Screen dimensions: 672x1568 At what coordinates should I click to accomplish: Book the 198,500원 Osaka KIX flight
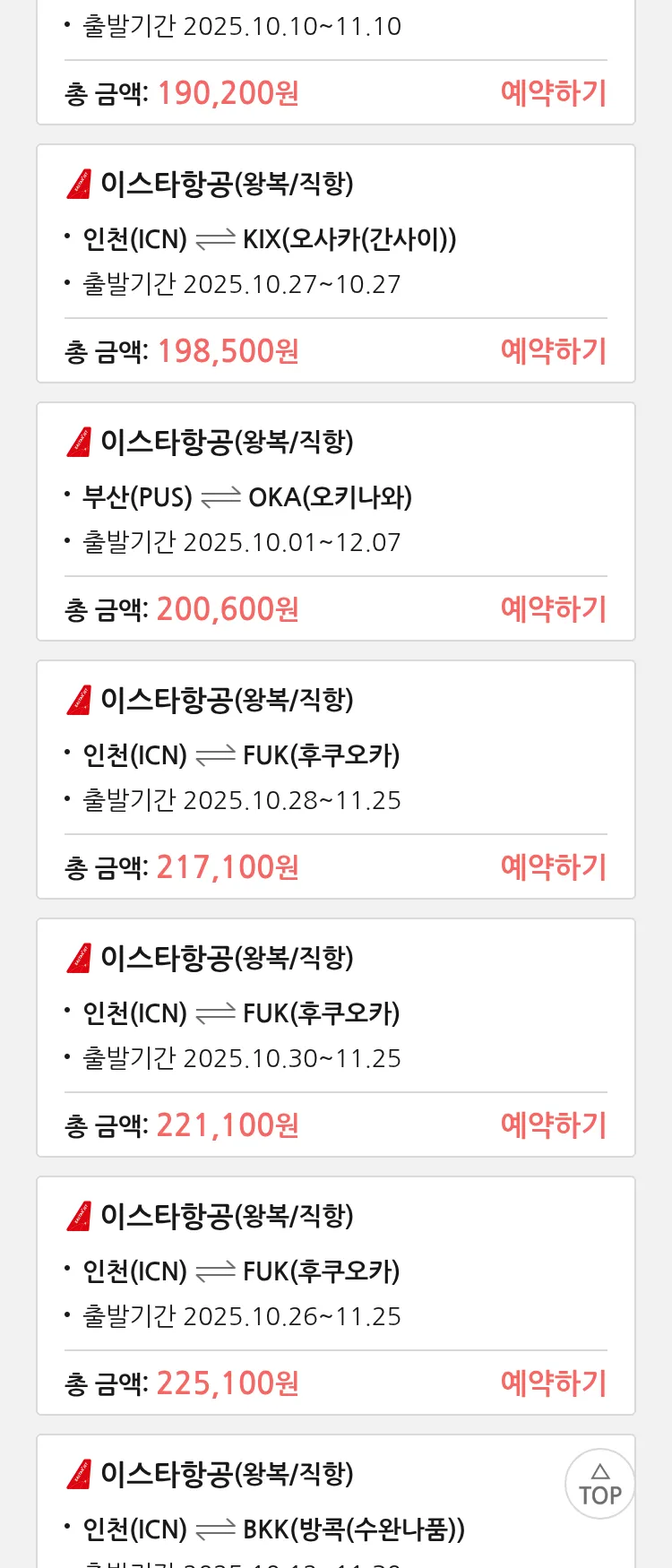pyautogui.click(x=553, y=351)
